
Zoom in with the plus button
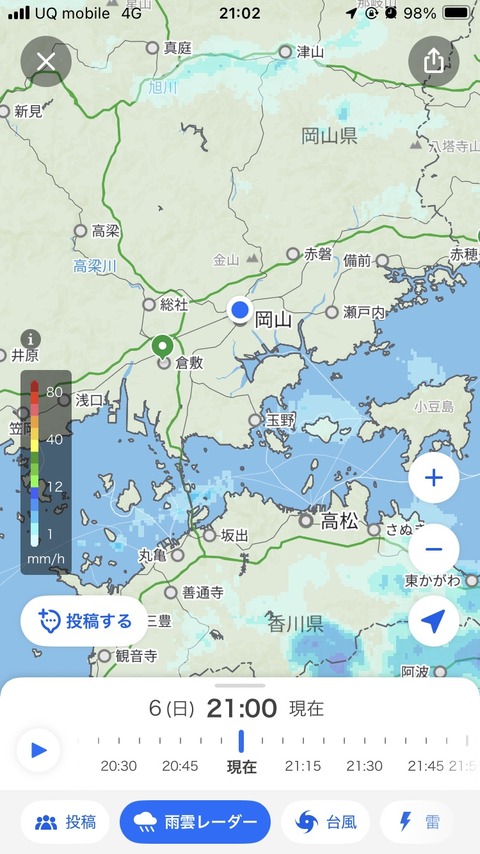coord(434,478)
